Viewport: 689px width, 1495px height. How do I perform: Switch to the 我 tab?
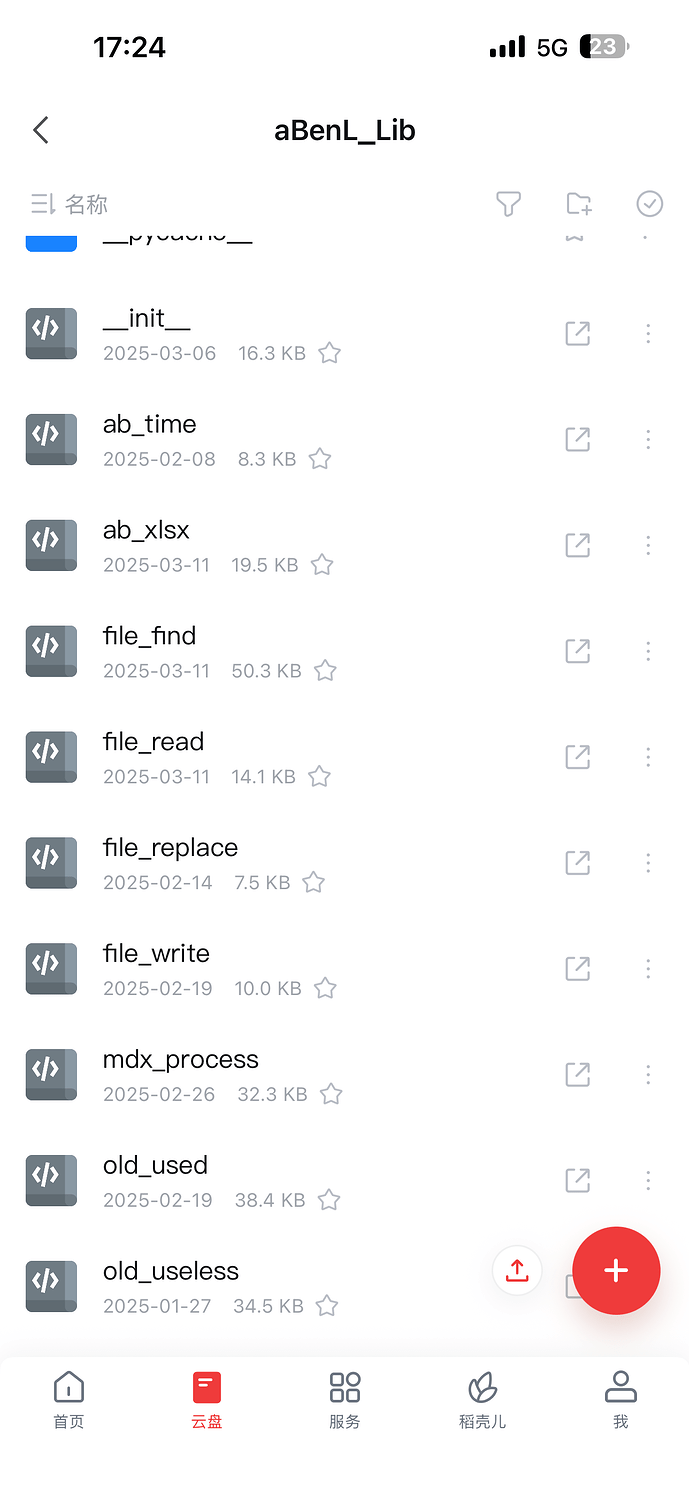click(620, 1399)
